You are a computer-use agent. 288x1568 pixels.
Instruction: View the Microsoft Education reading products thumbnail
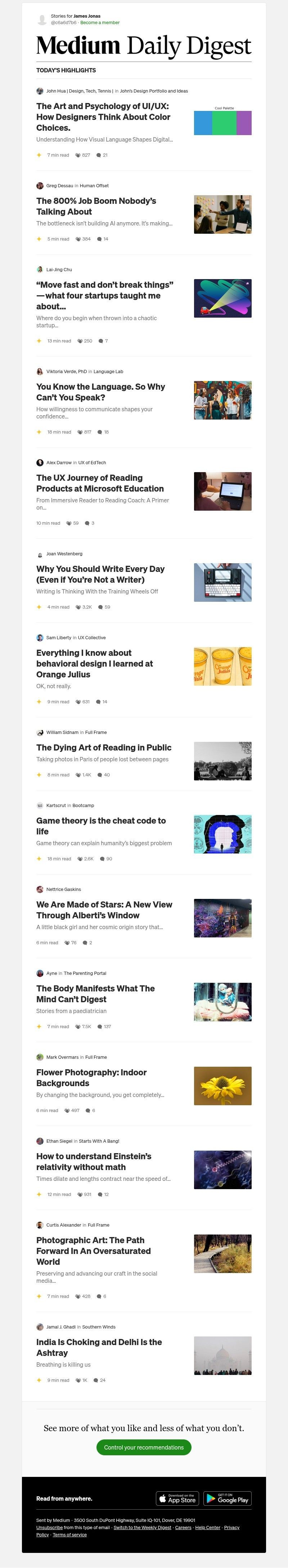222,491
